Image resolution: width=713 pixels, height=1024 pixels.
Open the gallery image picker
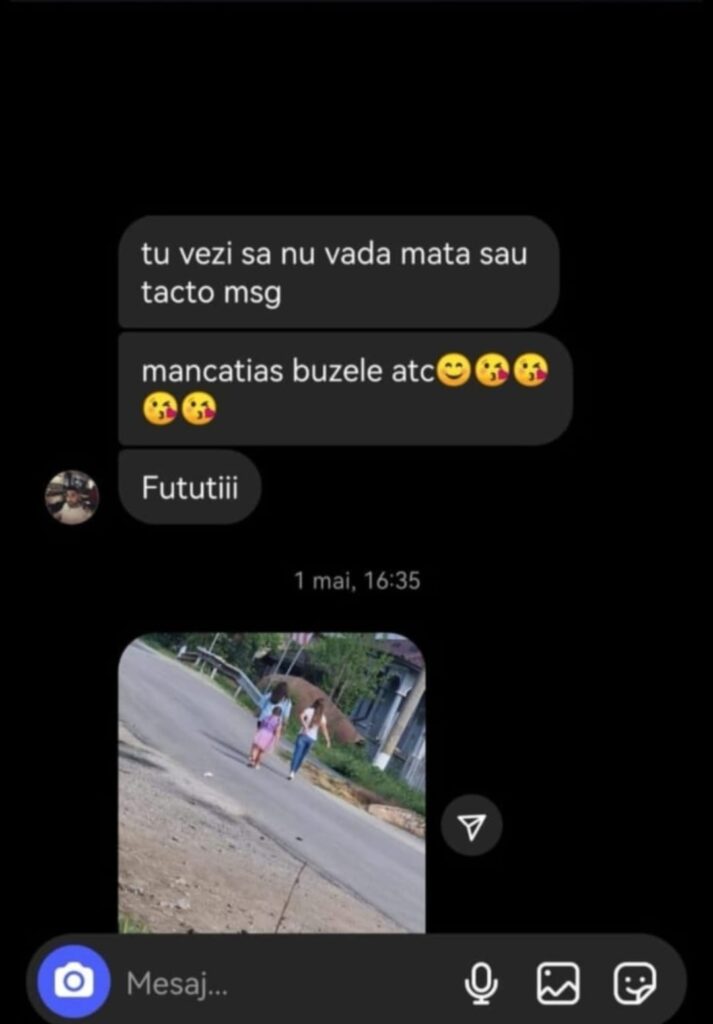coord(558,984)
